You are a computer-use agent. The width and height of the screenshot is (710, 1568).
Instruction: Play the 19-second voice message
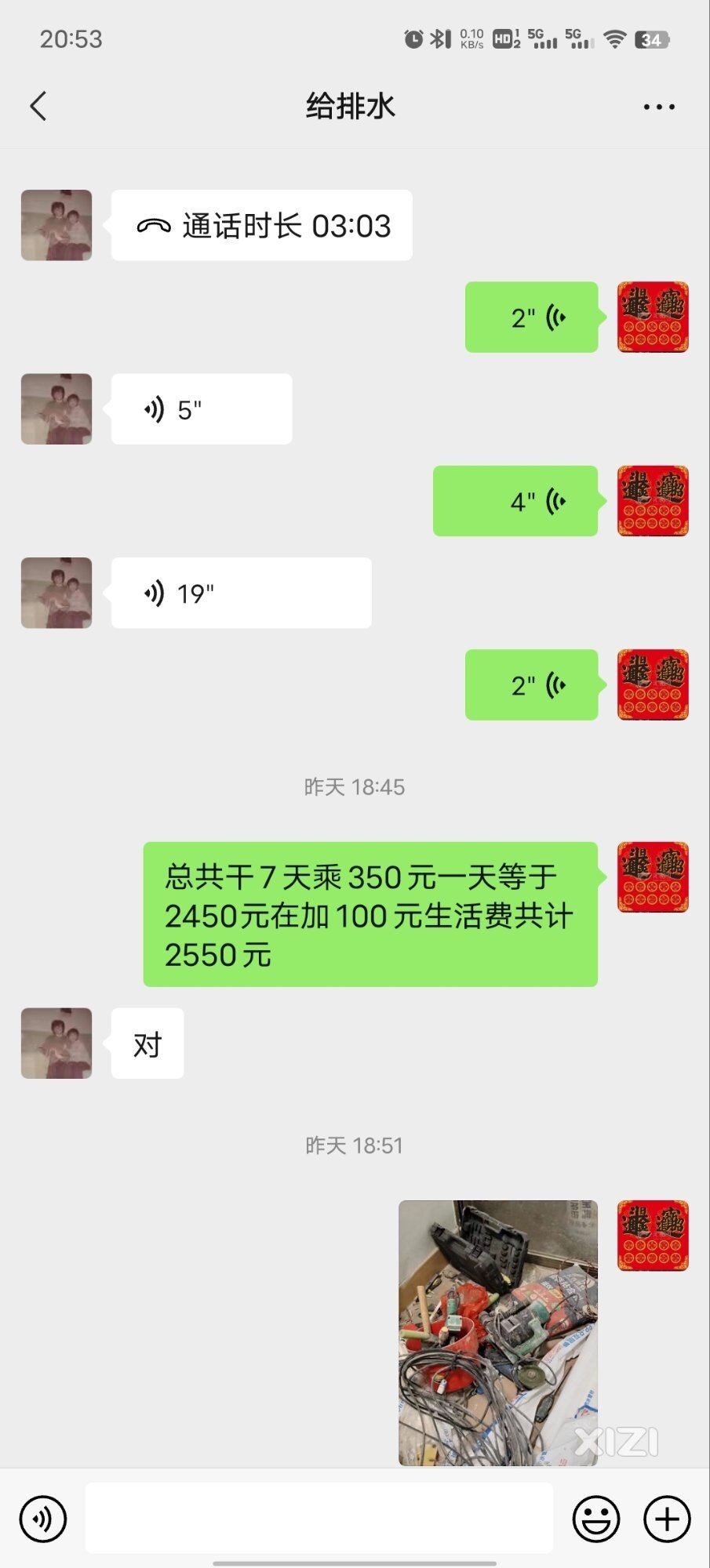[241, 593]
